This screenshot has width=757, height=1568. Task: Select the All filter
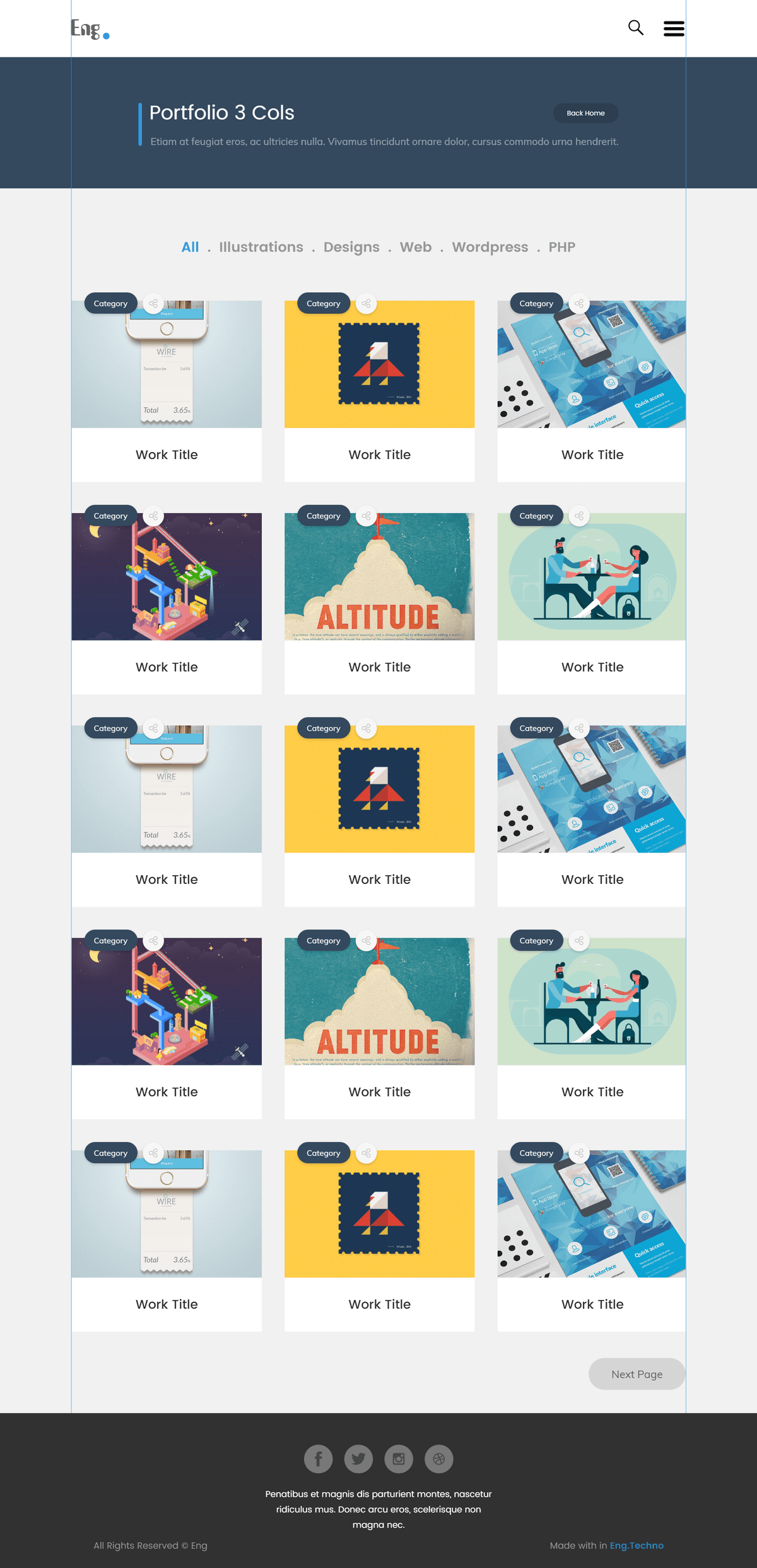(190, 247)
